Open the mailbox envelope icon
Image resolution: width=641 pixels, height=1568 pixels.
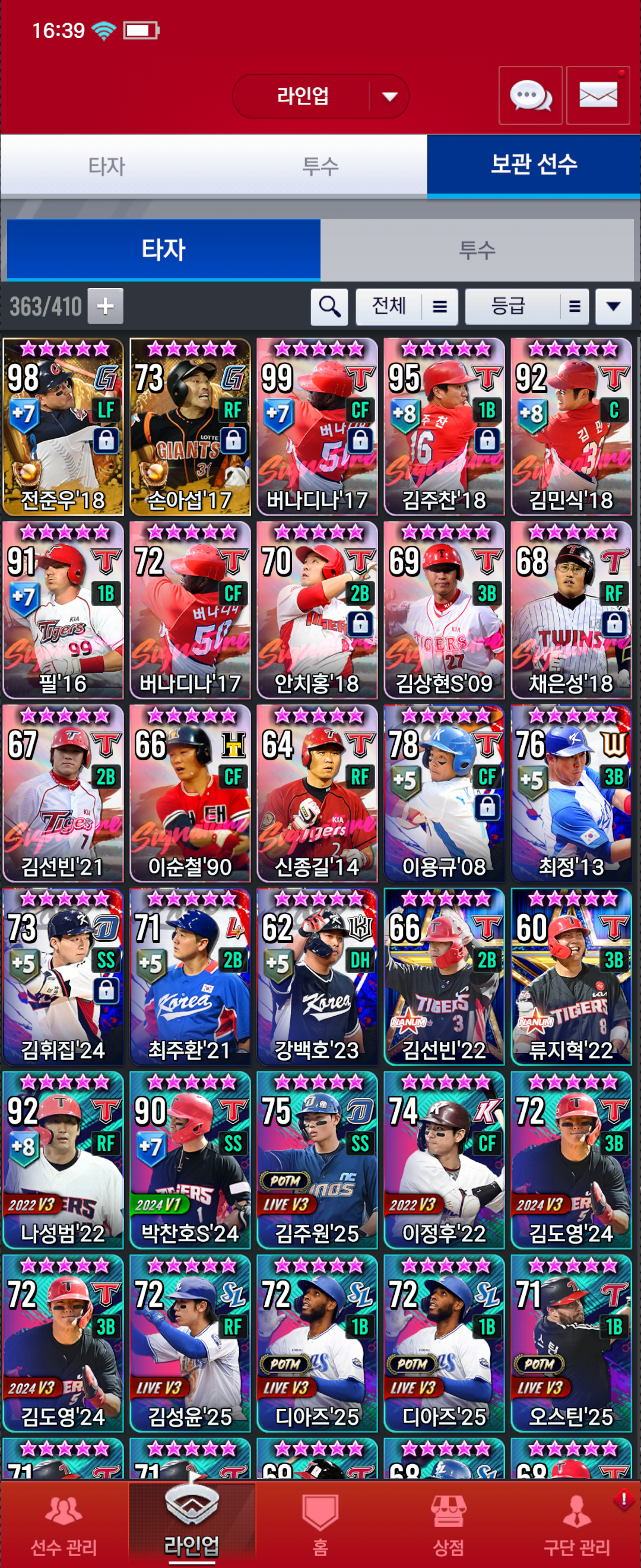click(598, 96)
